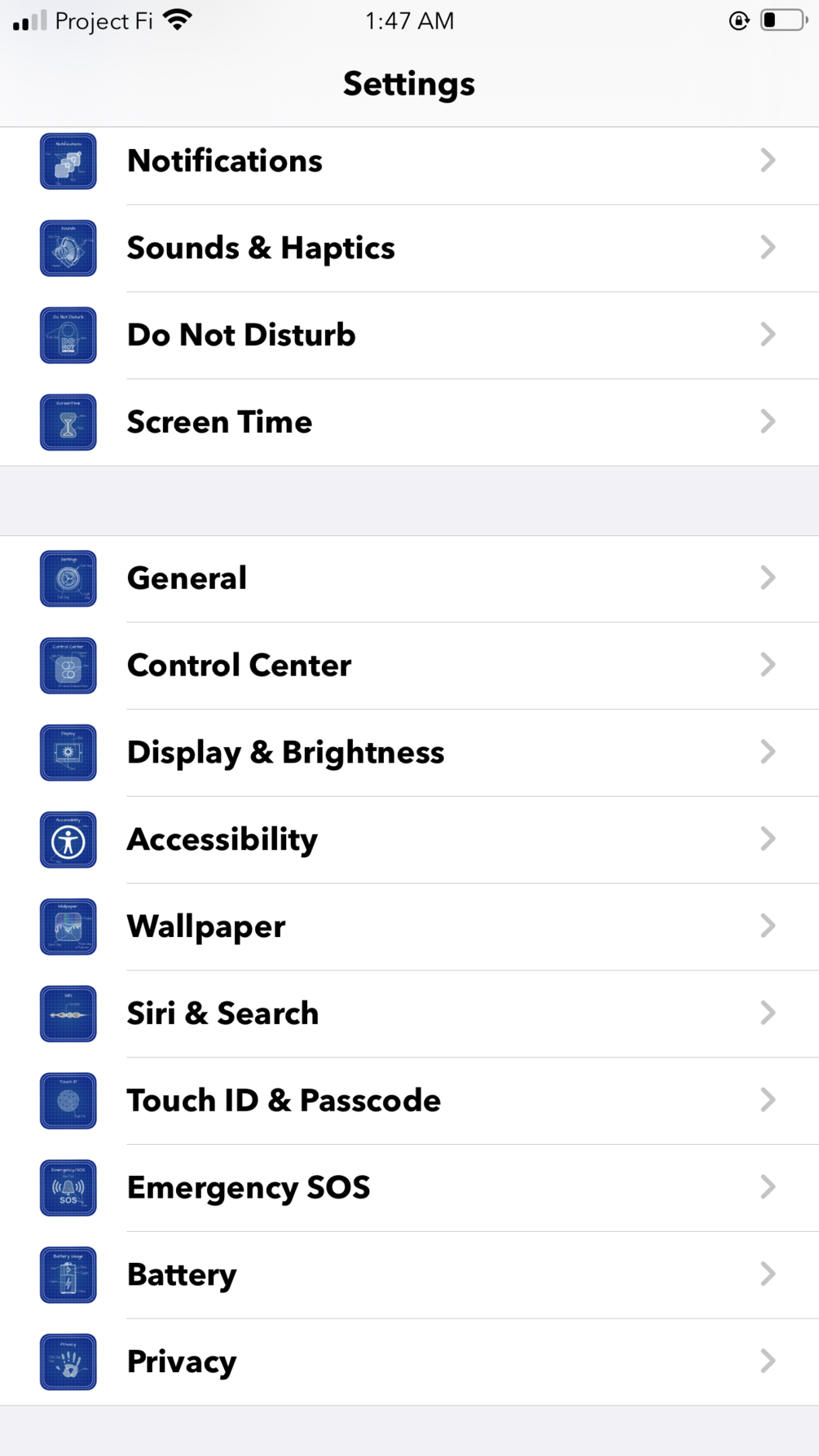Tap the Emergency SOS row

click(x=409, y=1188)
